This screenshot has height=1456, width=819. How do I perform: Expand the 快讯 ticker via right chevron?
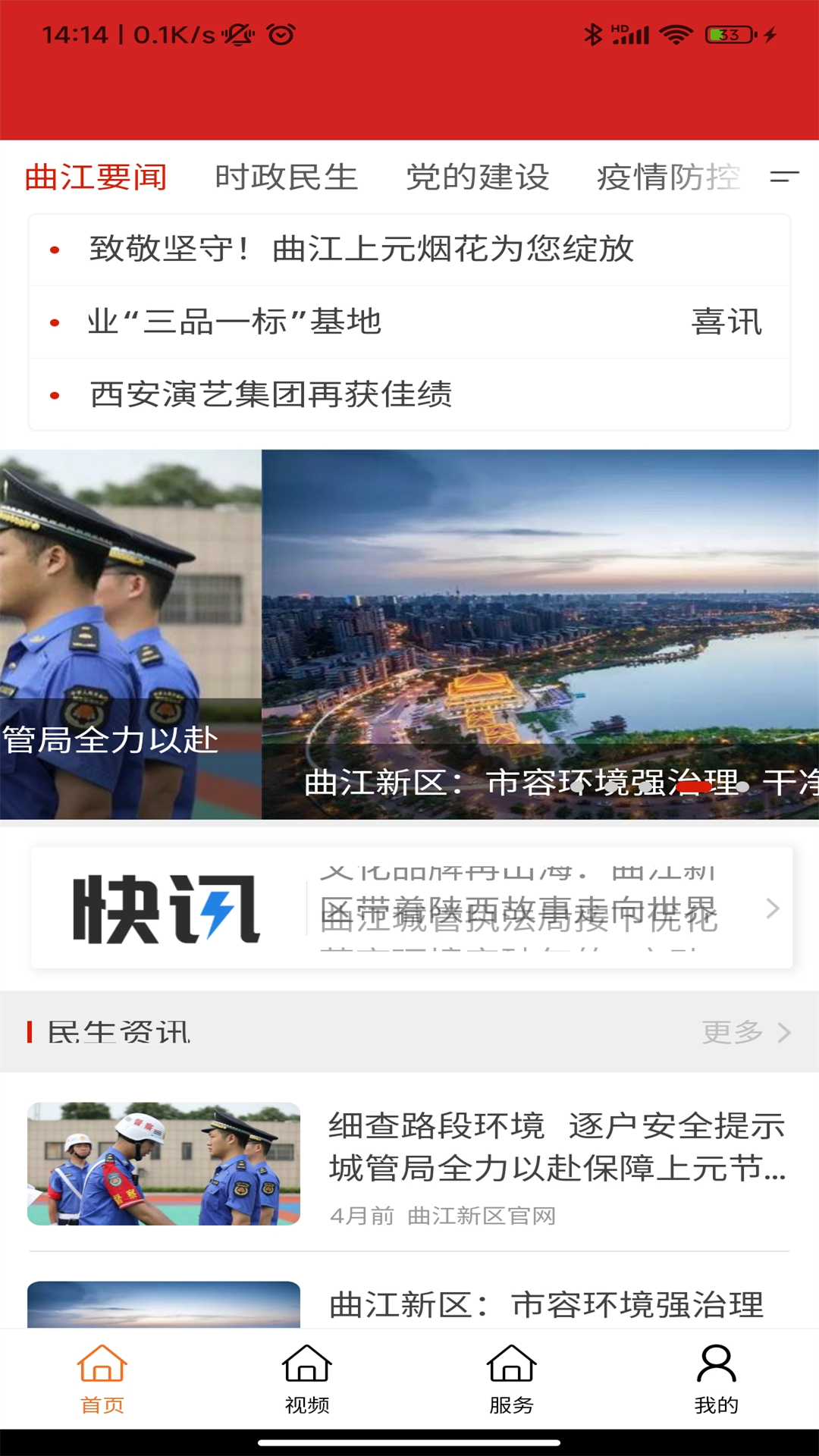pyautogui.click(x=772, y=906)
